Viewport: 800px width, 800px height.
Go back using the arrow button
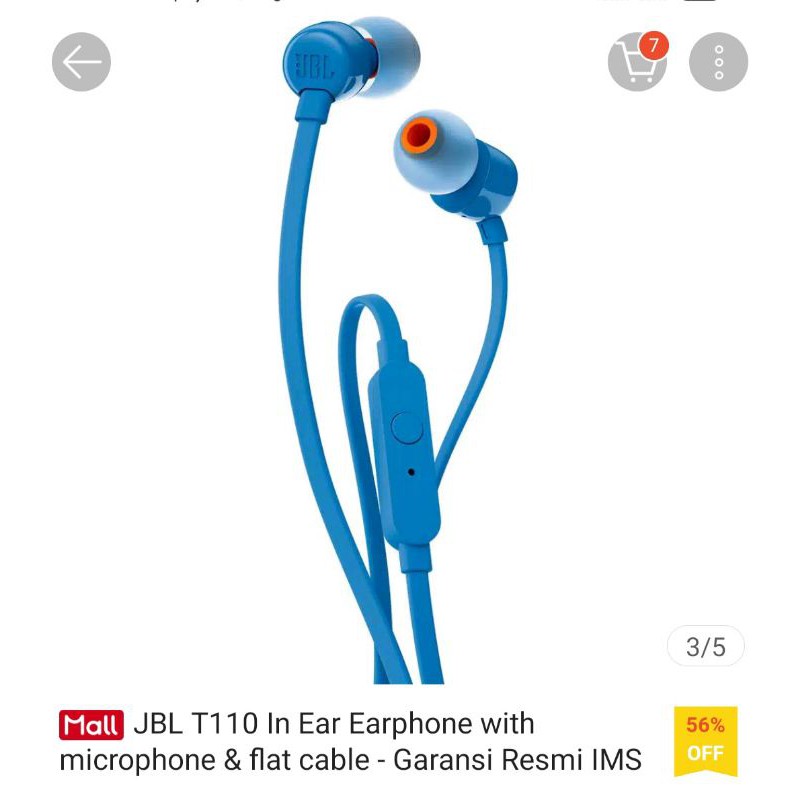tap(81, 62)
